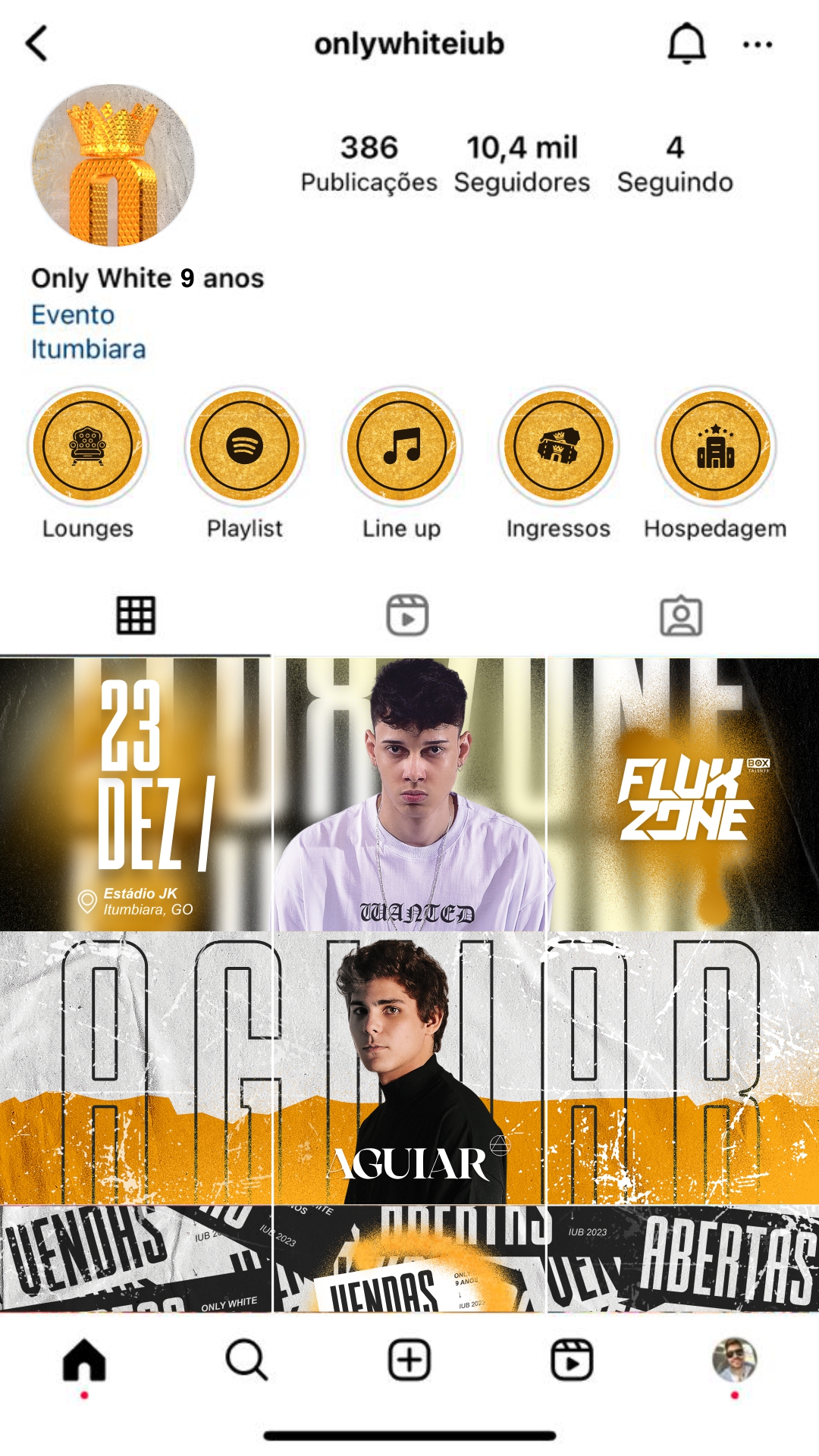
Task: Open the 23 DEZ Estádio JK post
Action: 135,794
